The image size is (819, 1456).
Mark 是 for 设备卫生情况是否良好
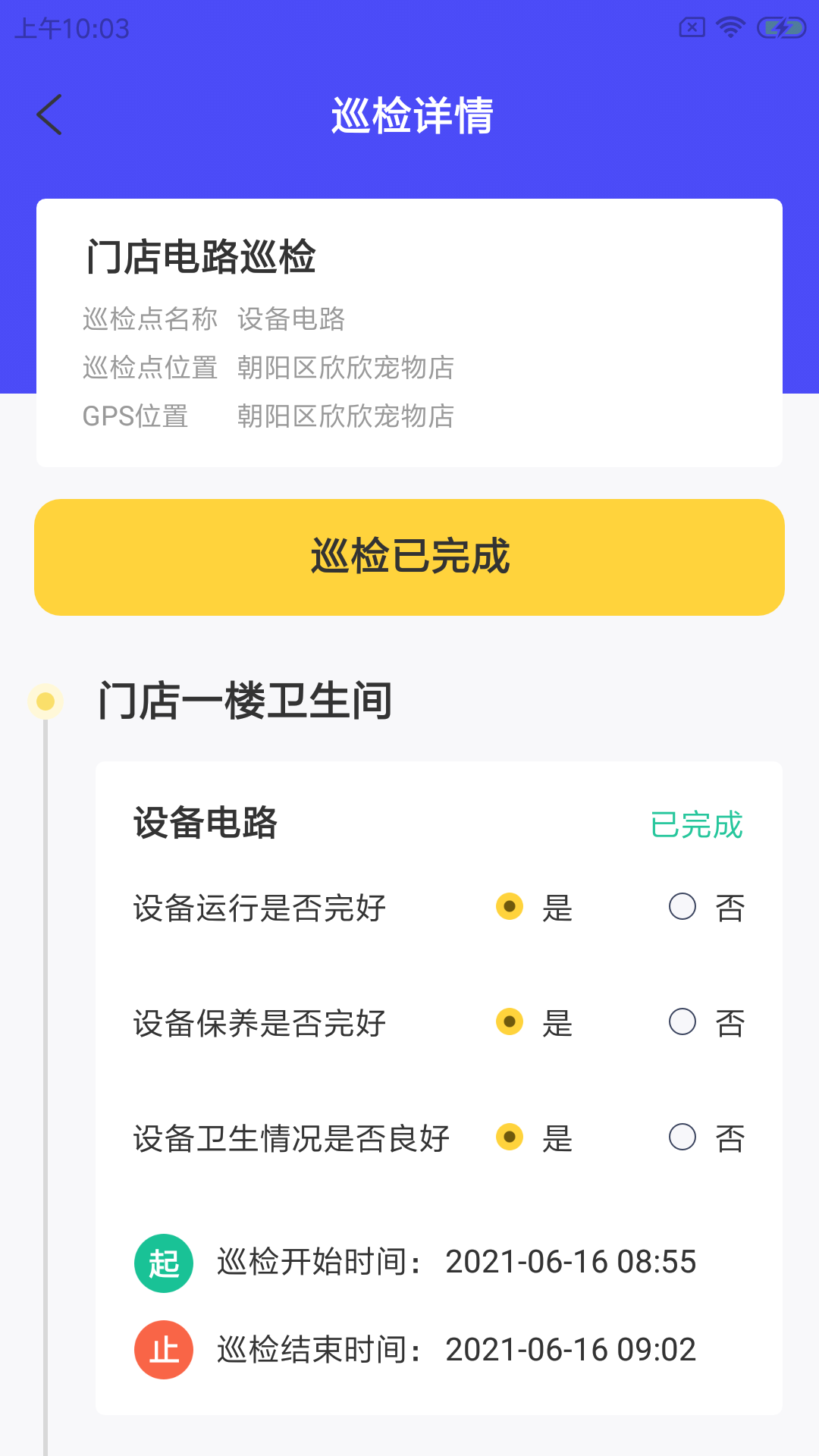click(x=510, y=1137)
